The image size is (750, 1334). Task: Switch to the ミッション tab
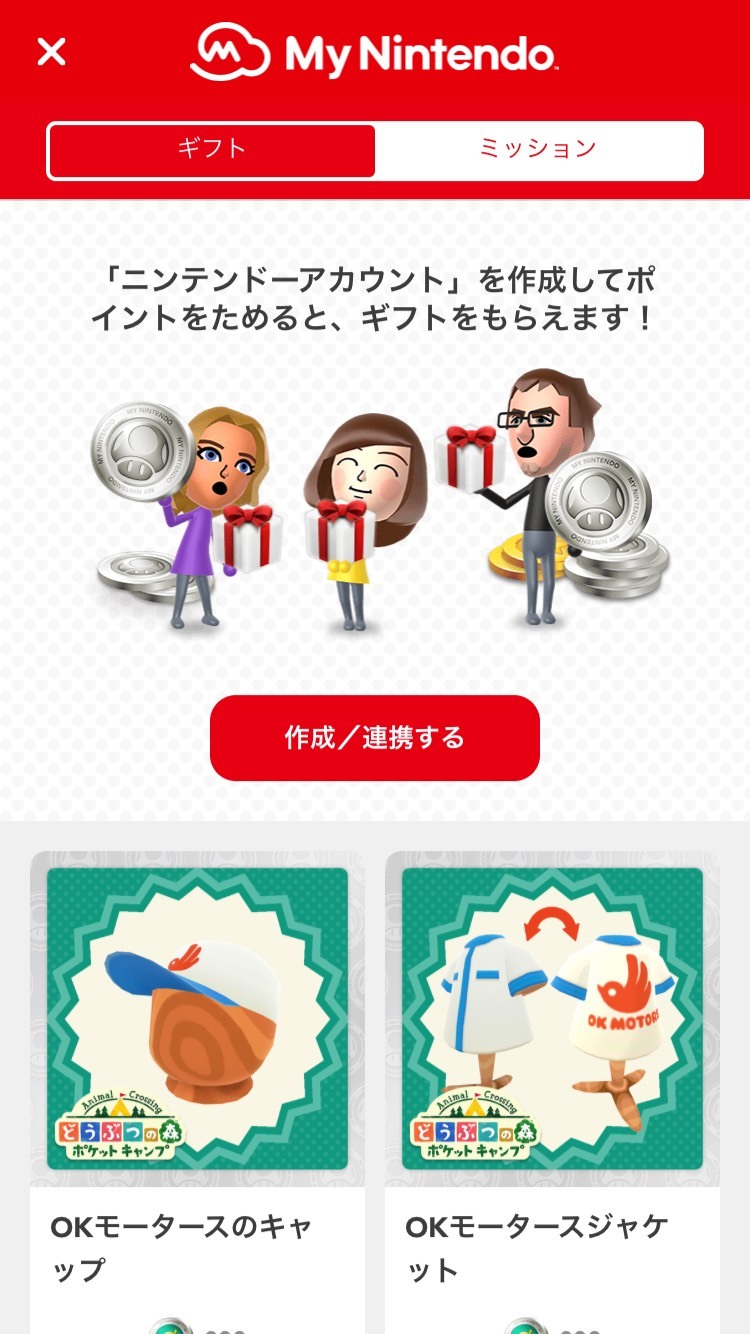tap(538, 150)
